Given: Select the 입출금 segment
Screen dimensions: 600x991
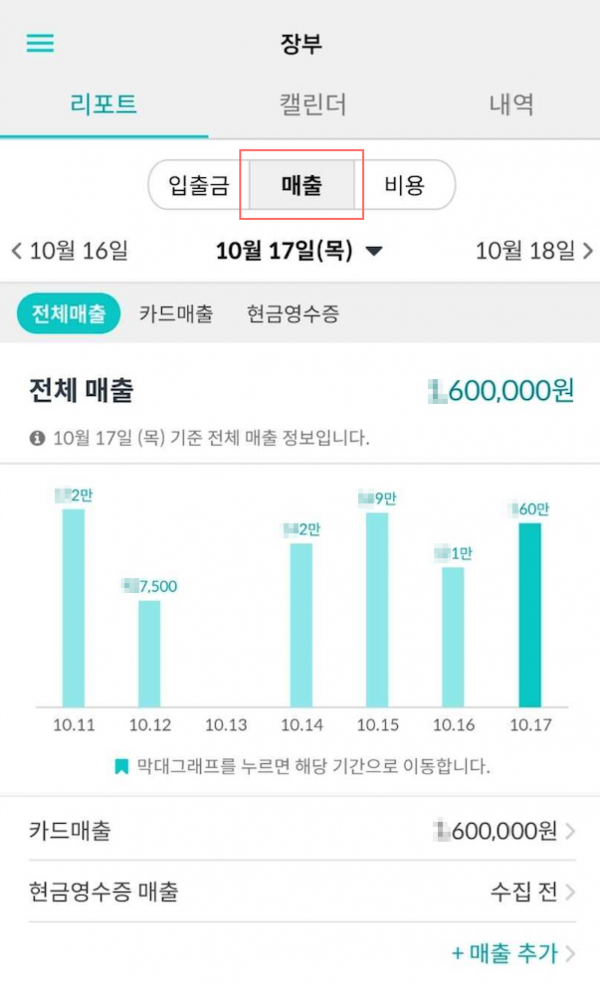Looking at the screenshot, I should tap(199, 185).
